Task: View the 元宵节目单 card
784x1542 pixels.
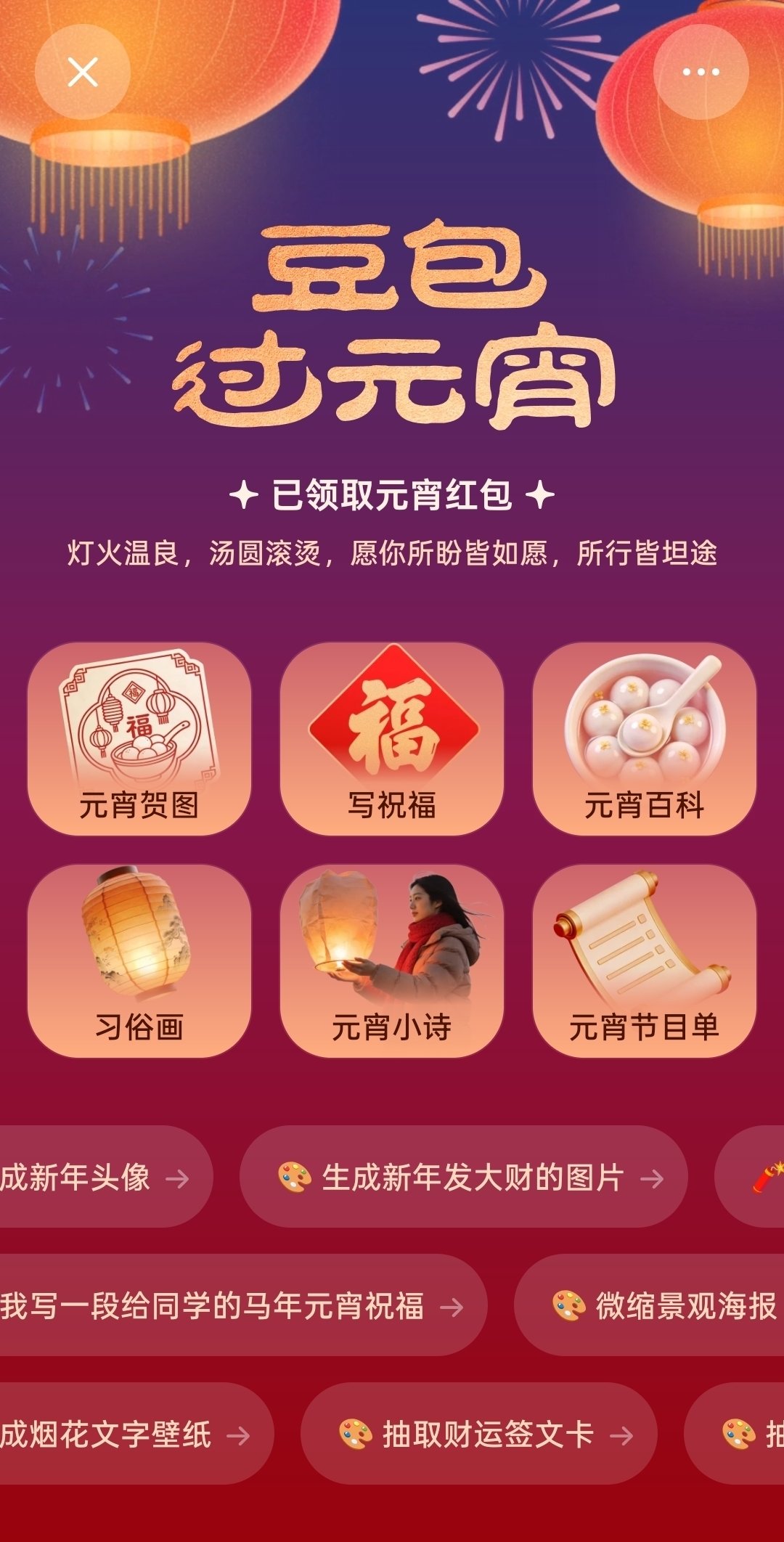Action: click(x=645, y=960)
